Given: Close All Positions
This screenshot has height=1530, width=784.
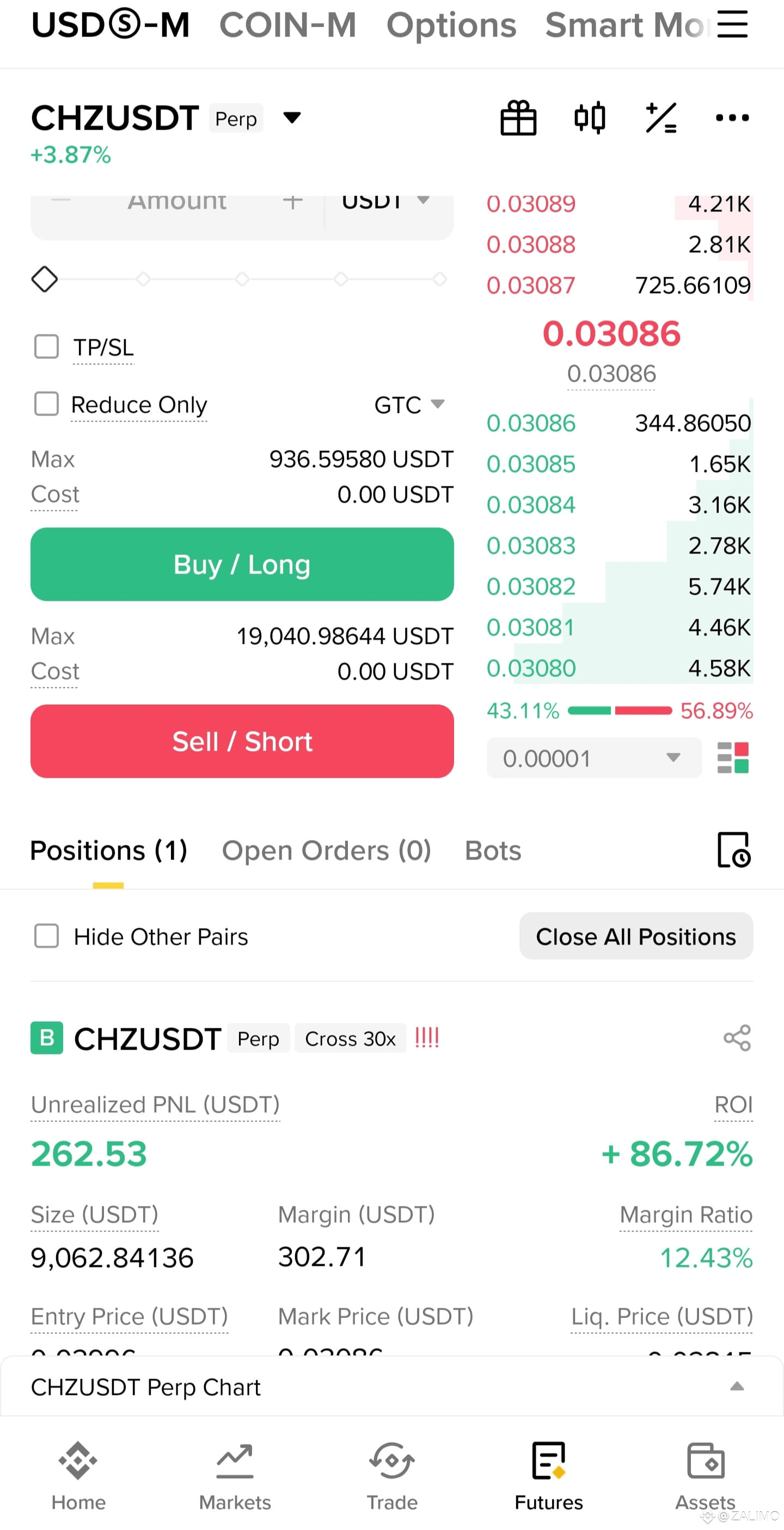Looking at the screenshot, I should click(x=635, y=936).
